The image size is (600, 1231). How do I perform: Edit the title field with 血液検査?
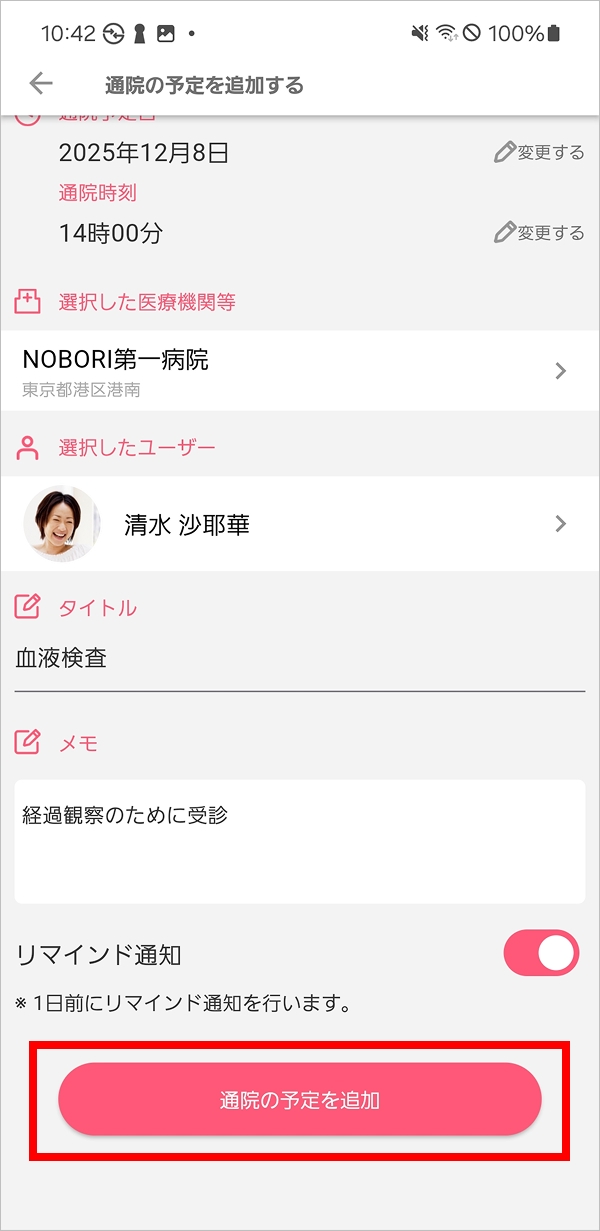(299, 659)
